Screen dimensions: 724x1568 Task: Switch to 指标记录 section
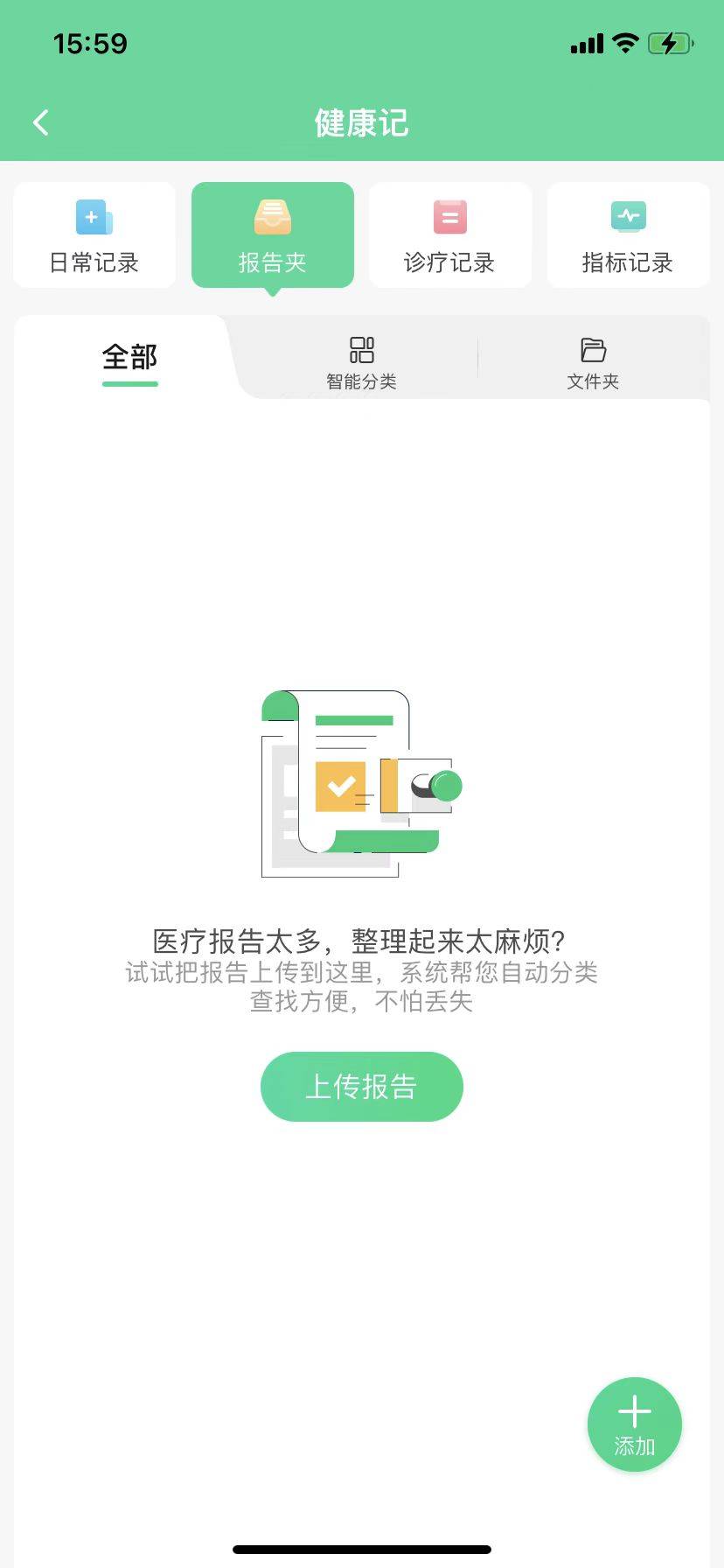click(628, 235)
